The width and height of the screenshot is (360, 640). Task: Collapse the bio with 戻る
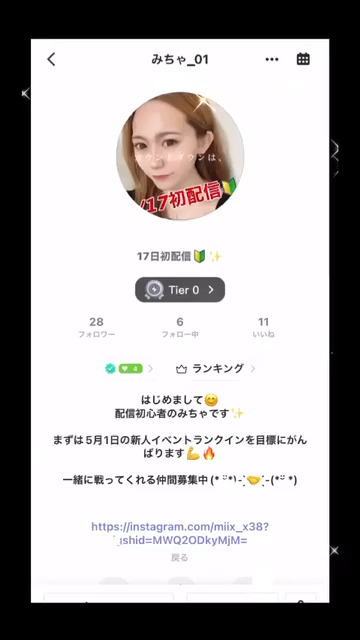[x=180, y=558]
